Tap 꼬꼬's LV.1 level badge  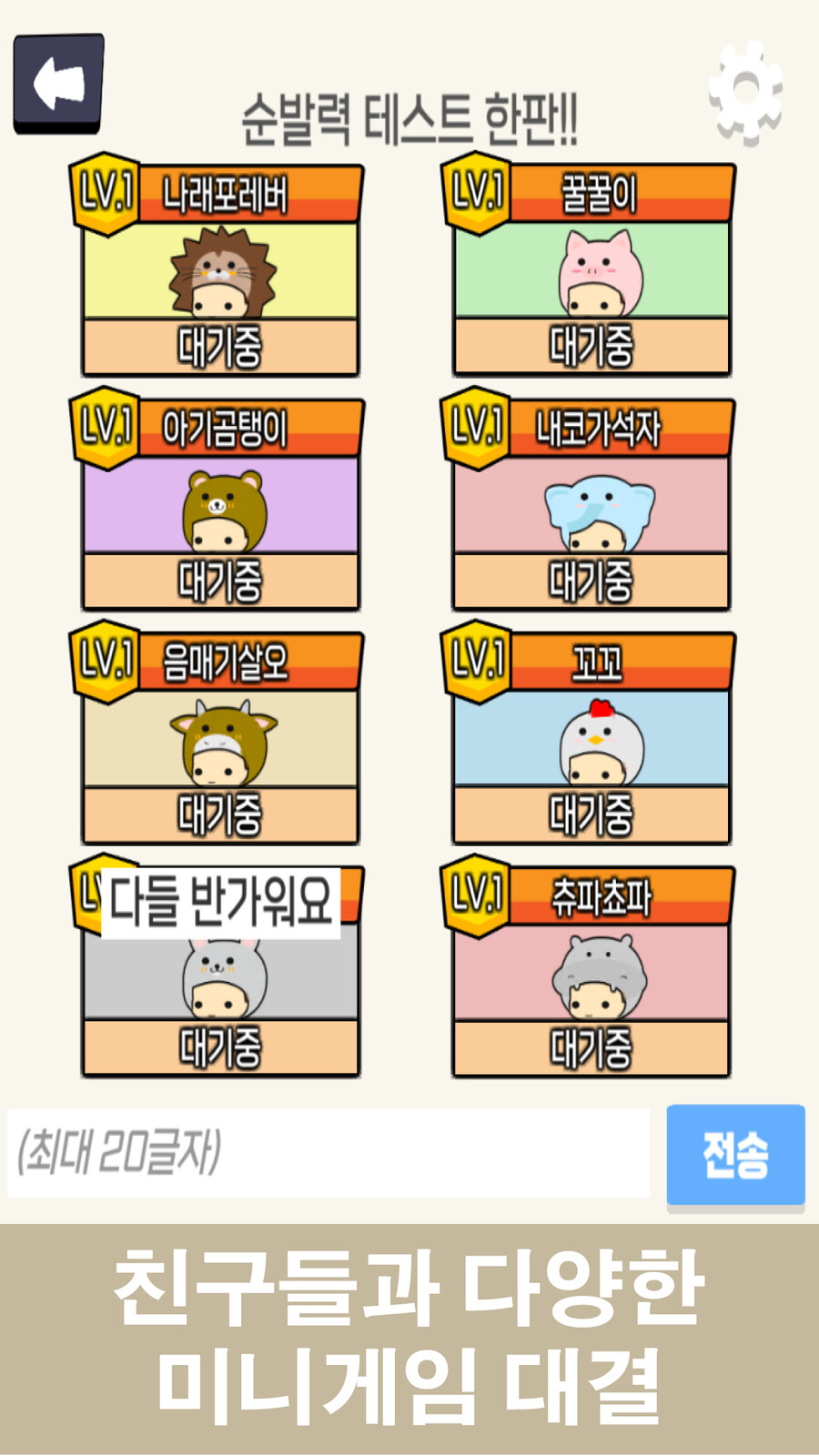tap(477, 660)
